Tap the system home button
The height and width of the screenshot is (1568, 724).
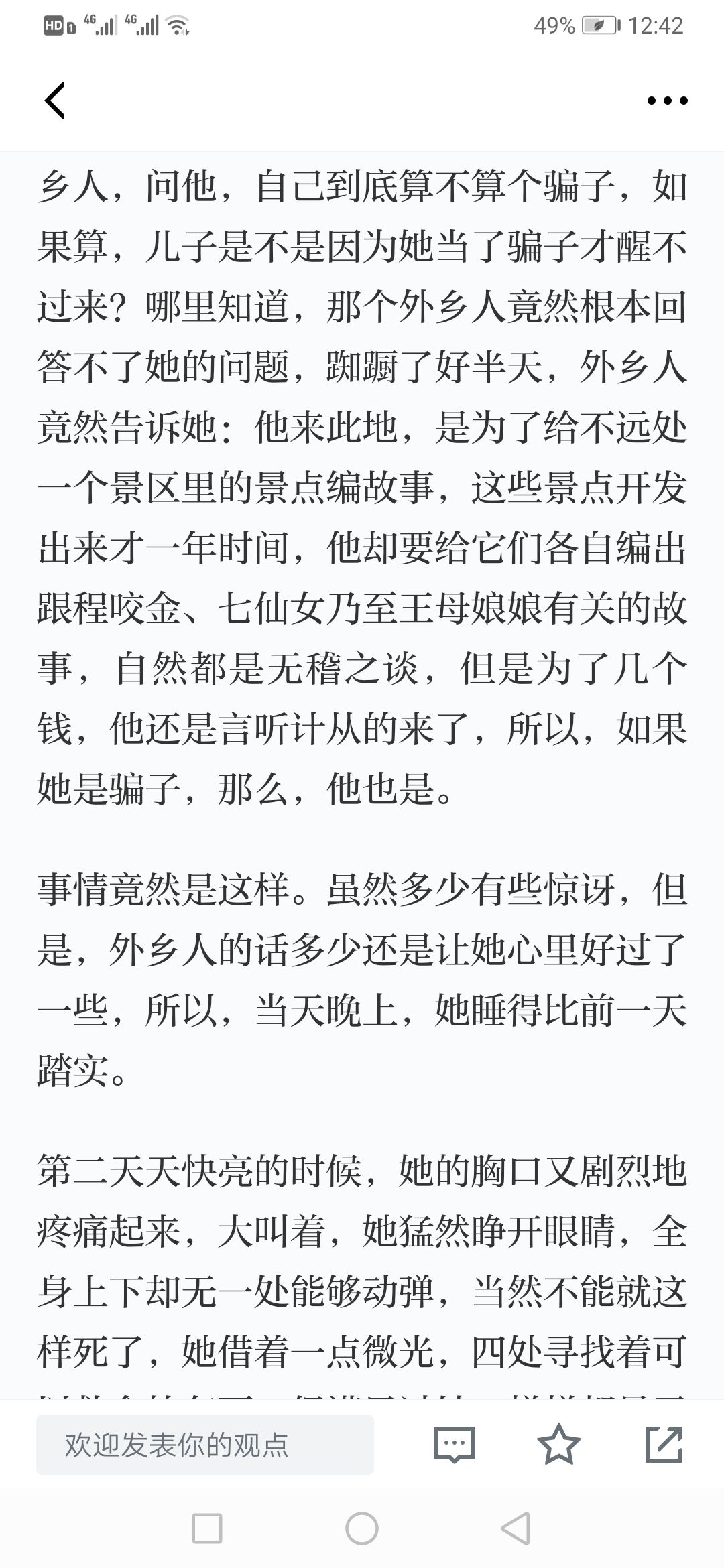pos(362,1530)
